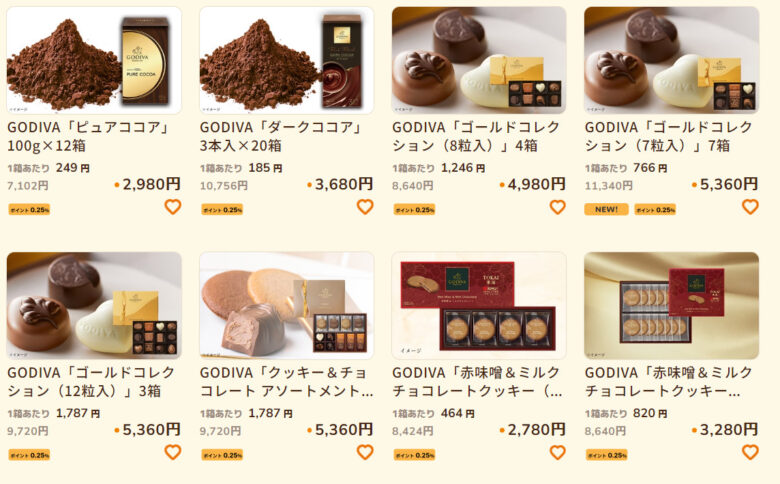Favorite the GODIVA ピュアココア item
This screenshot has width=780, height=484.
(172, 207)
